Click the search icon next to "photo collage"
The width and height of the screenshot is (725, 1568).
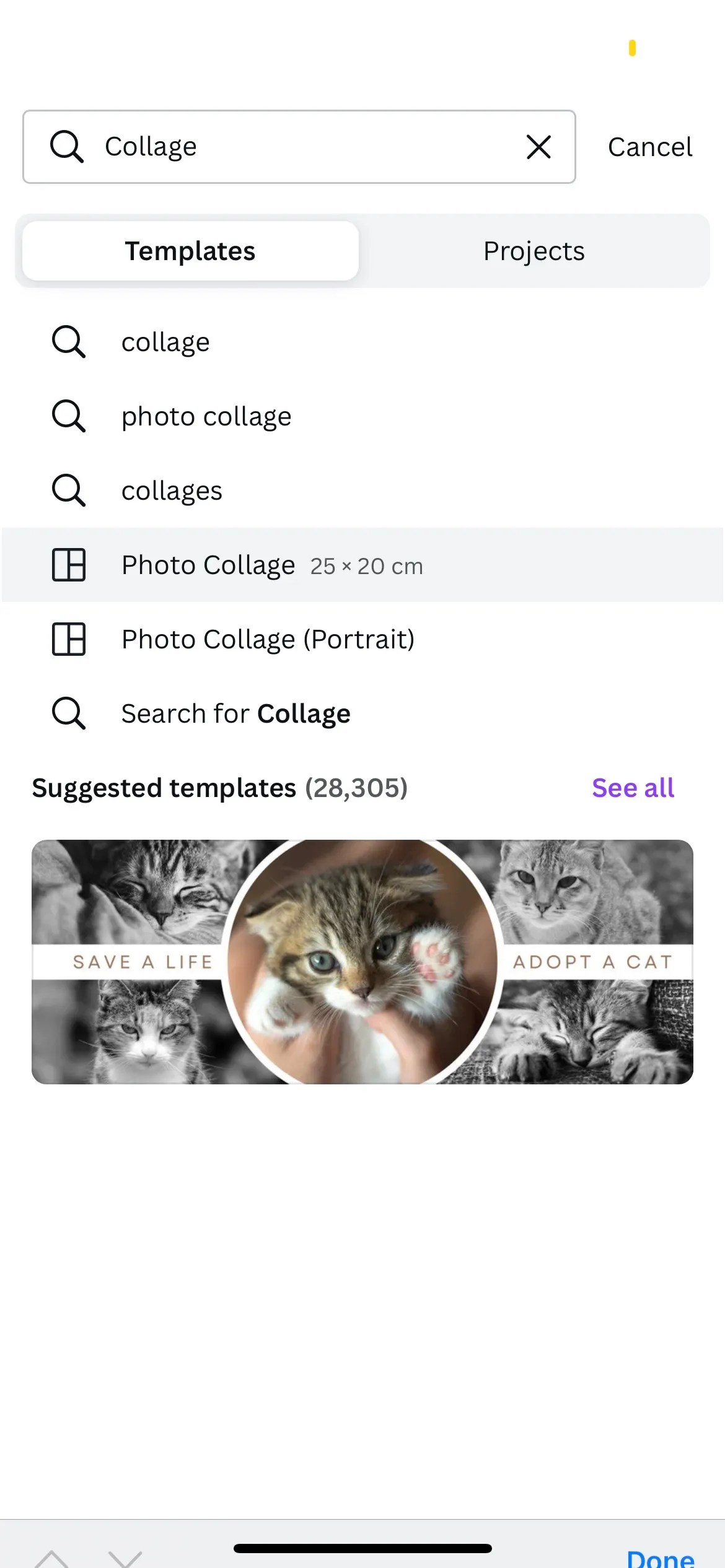68,416
